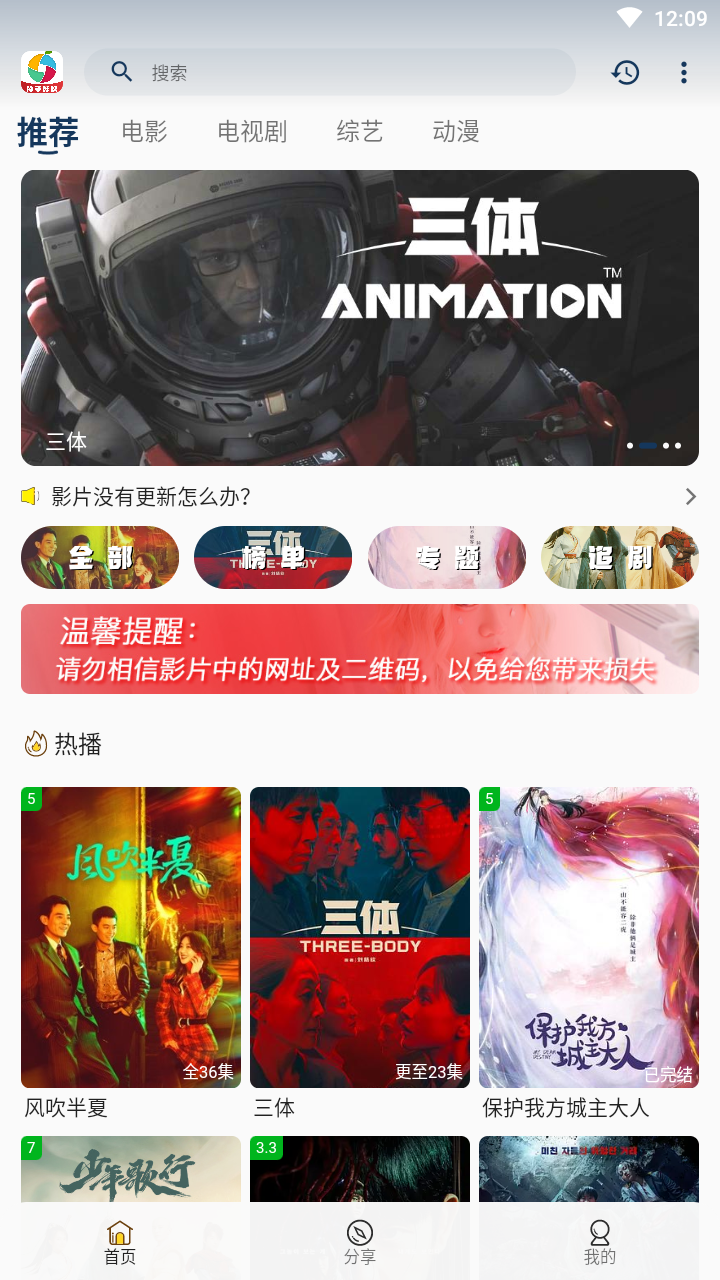Go to the 动漫 tab
This screenshot has width=720, height=1280.
click(x=456, y=131)
